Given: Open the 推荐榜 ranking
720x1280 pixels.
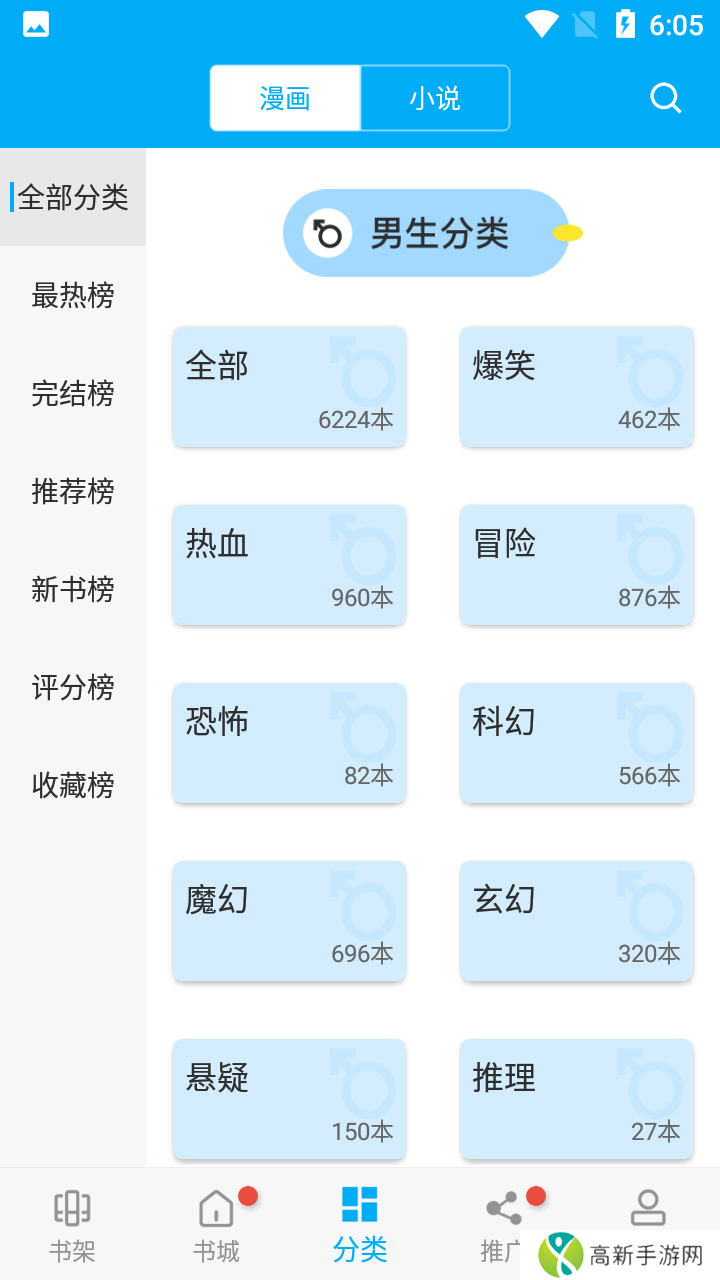Looking at the screenshot, I should [72, 492].
